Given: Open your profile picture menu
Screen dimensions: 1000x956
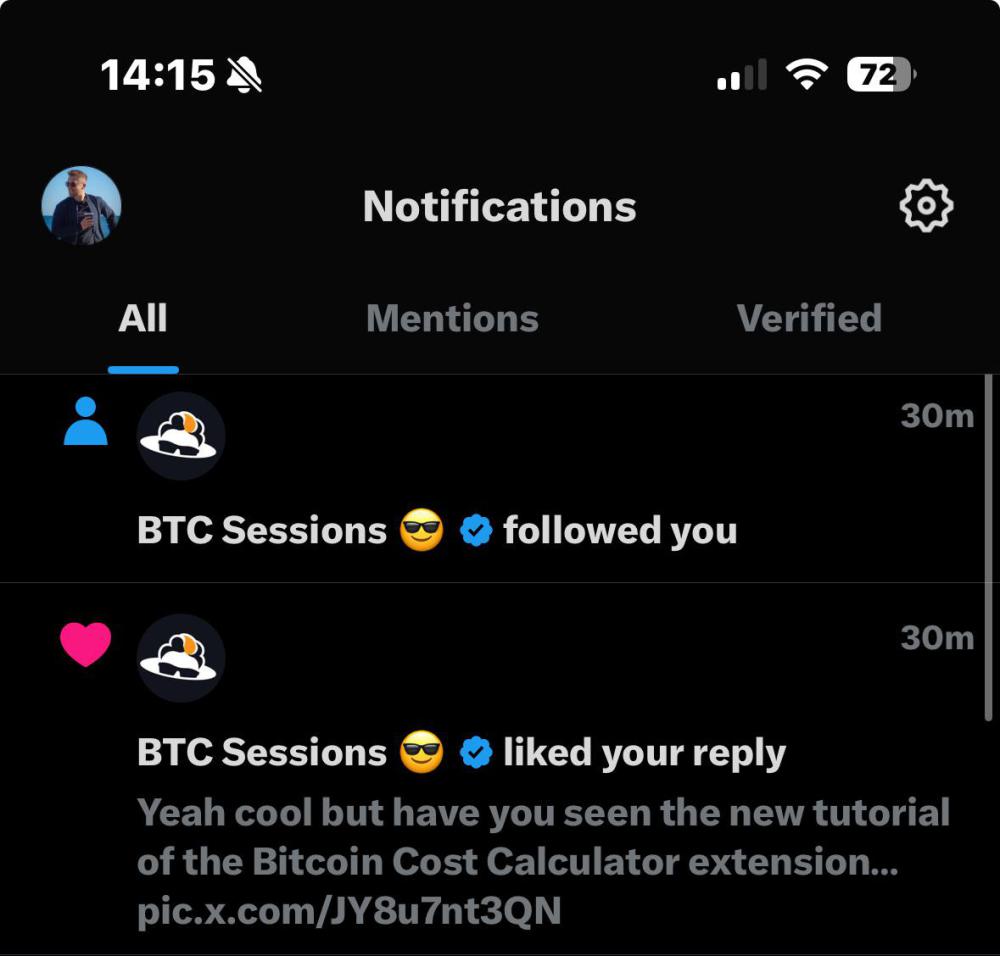Looking at the screenshot, I should pyautogui.click(x=81, y=206).
